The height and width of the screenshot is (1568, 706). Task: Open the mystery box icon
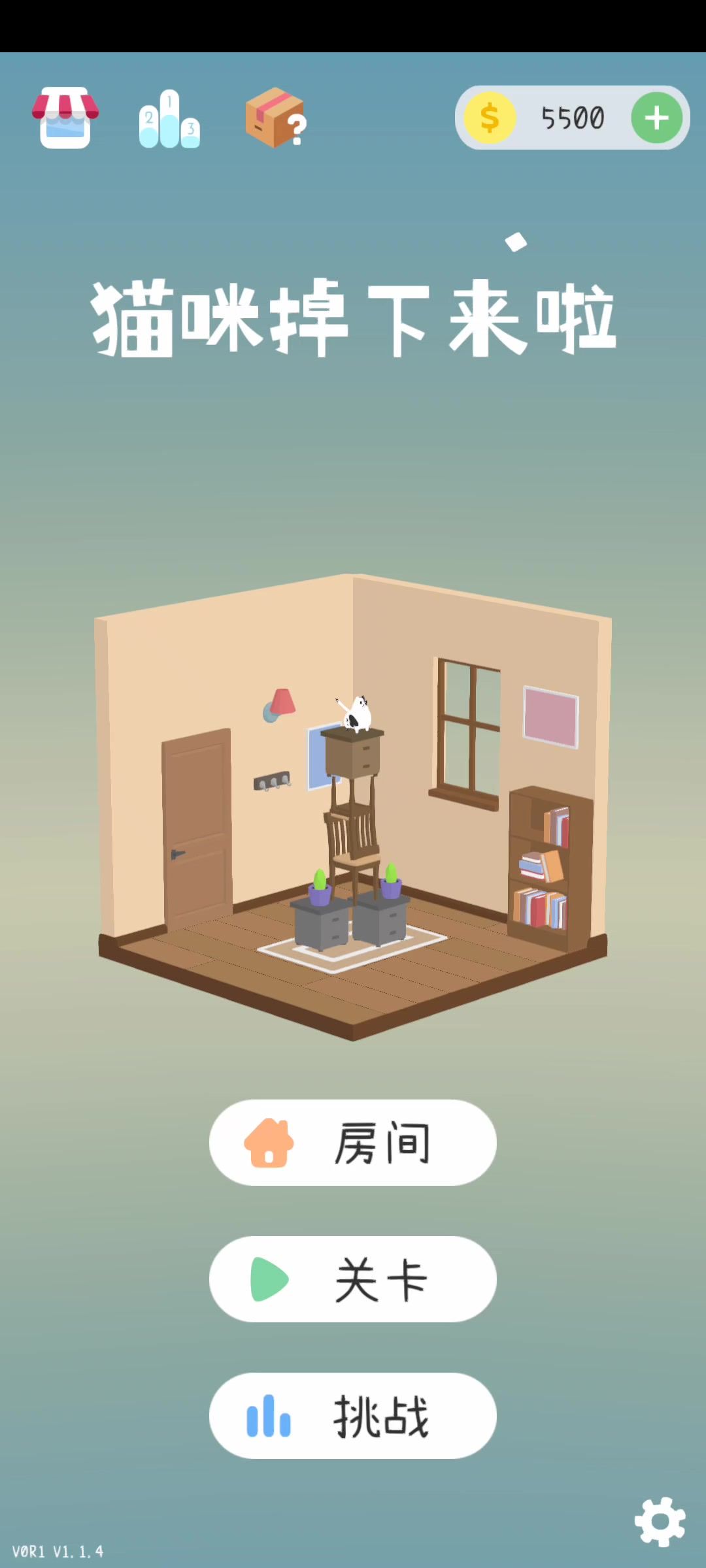click(276, 118)
